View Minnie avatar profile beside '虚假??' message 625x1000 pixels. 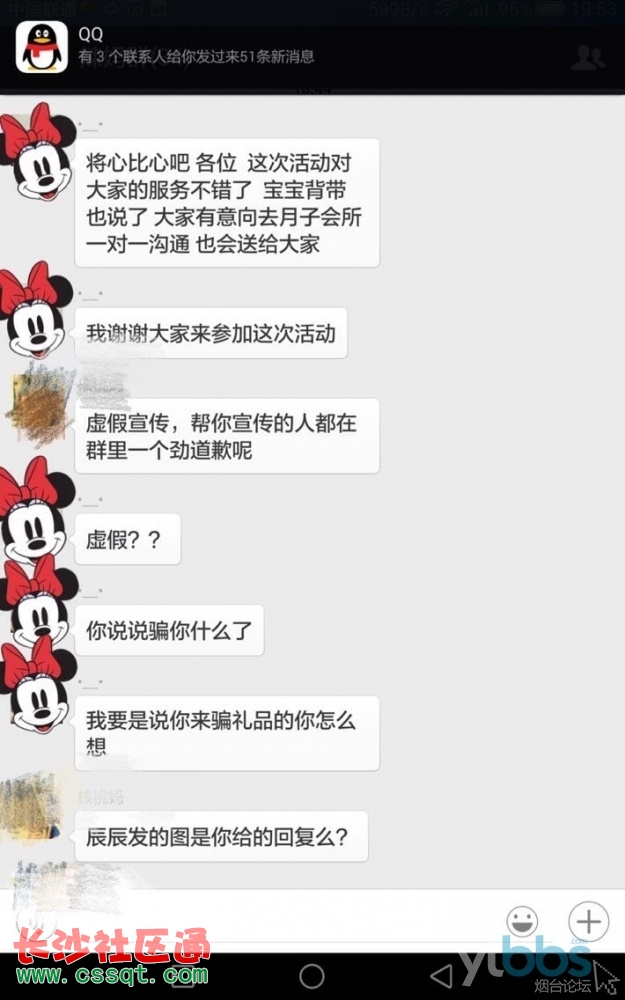tap(36, 512)
